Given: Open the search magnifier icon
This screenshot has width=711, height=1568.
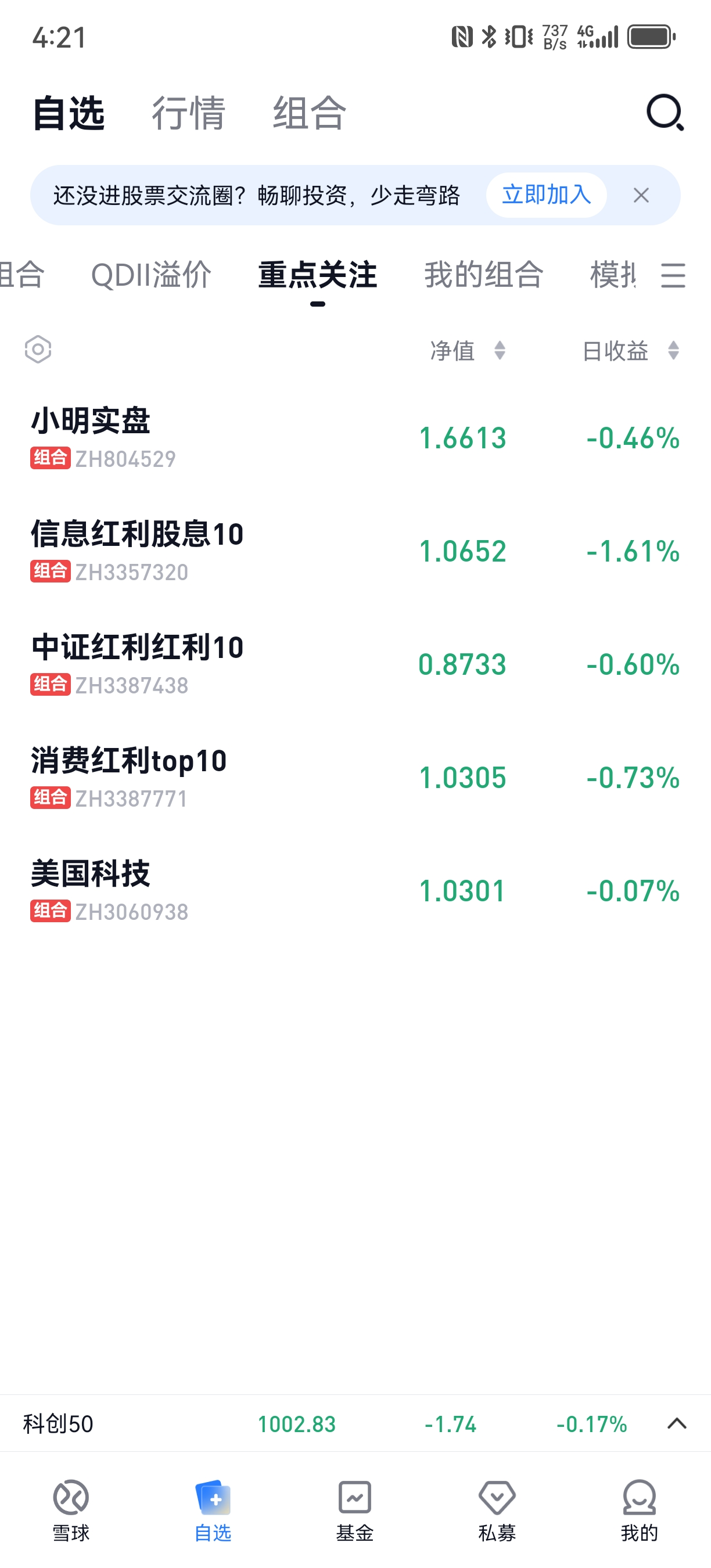Looking at the screenshot, I should pyautogui.click(x=665, y=113).
